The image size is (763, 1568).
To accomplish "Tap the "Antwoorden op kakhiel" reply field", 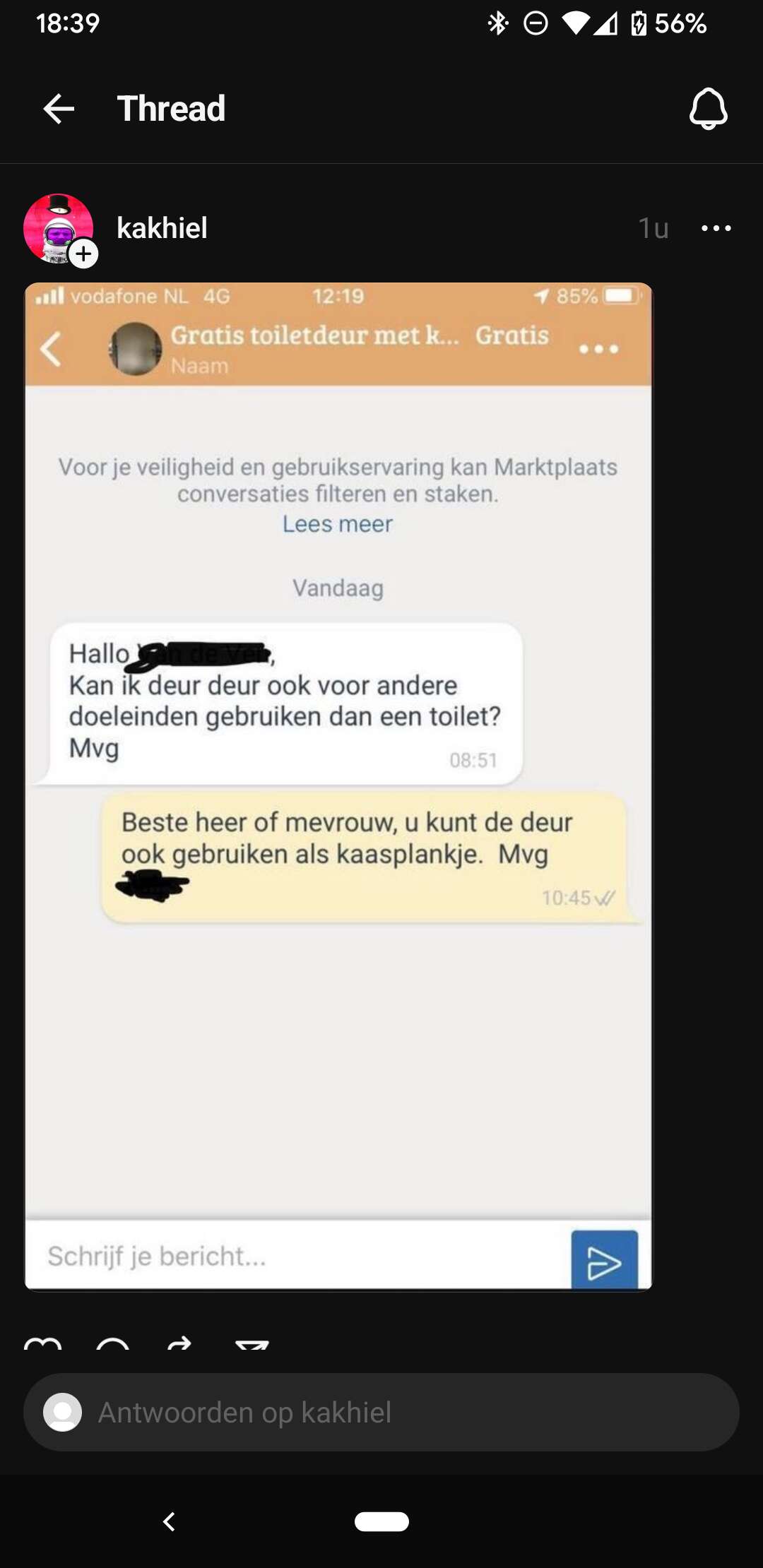I will click(x=381, y=1413).
